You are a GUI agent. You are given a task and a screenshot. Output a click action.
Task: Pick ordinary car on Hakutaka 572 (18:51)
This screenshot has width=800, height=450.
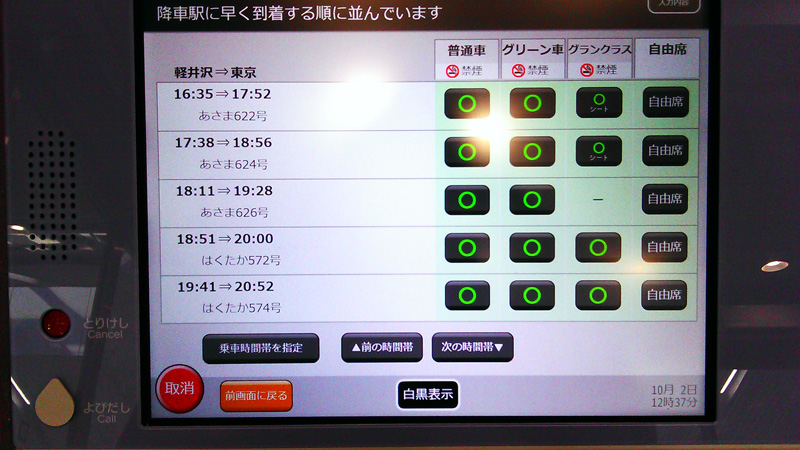point(466,247)
